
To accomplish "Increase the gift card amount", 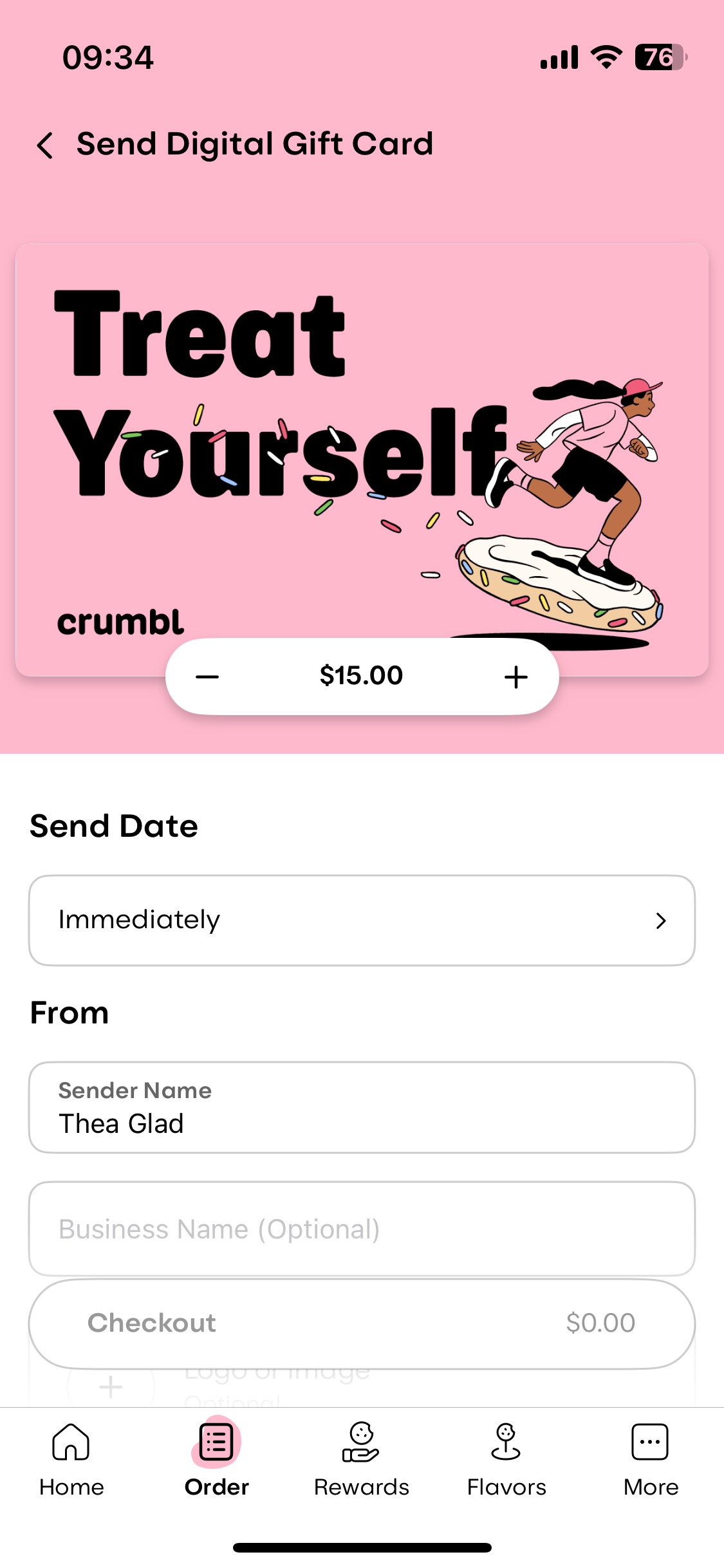I will [x=515, y=677].
